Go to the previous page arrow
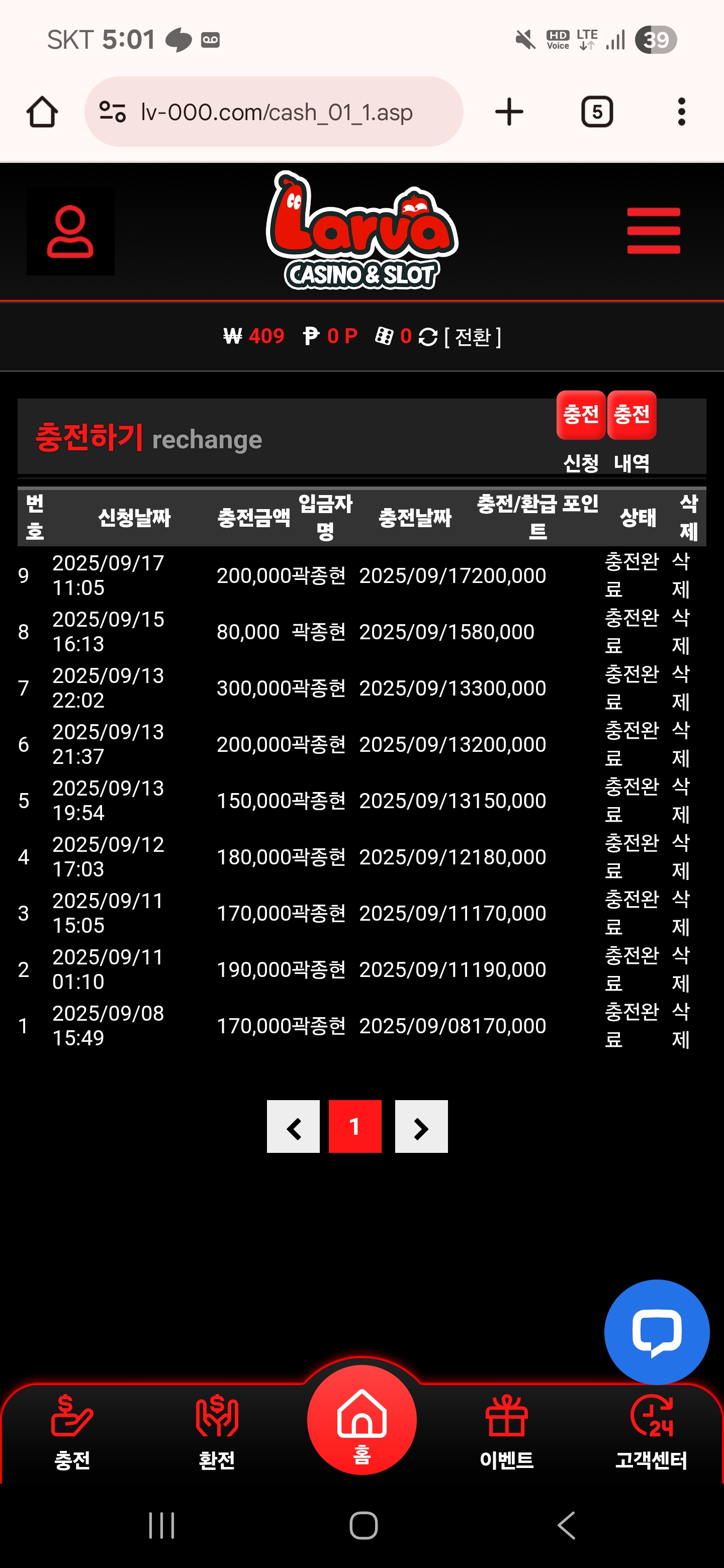Viewport: 724px width, 1568px height. click(294, 1126)
